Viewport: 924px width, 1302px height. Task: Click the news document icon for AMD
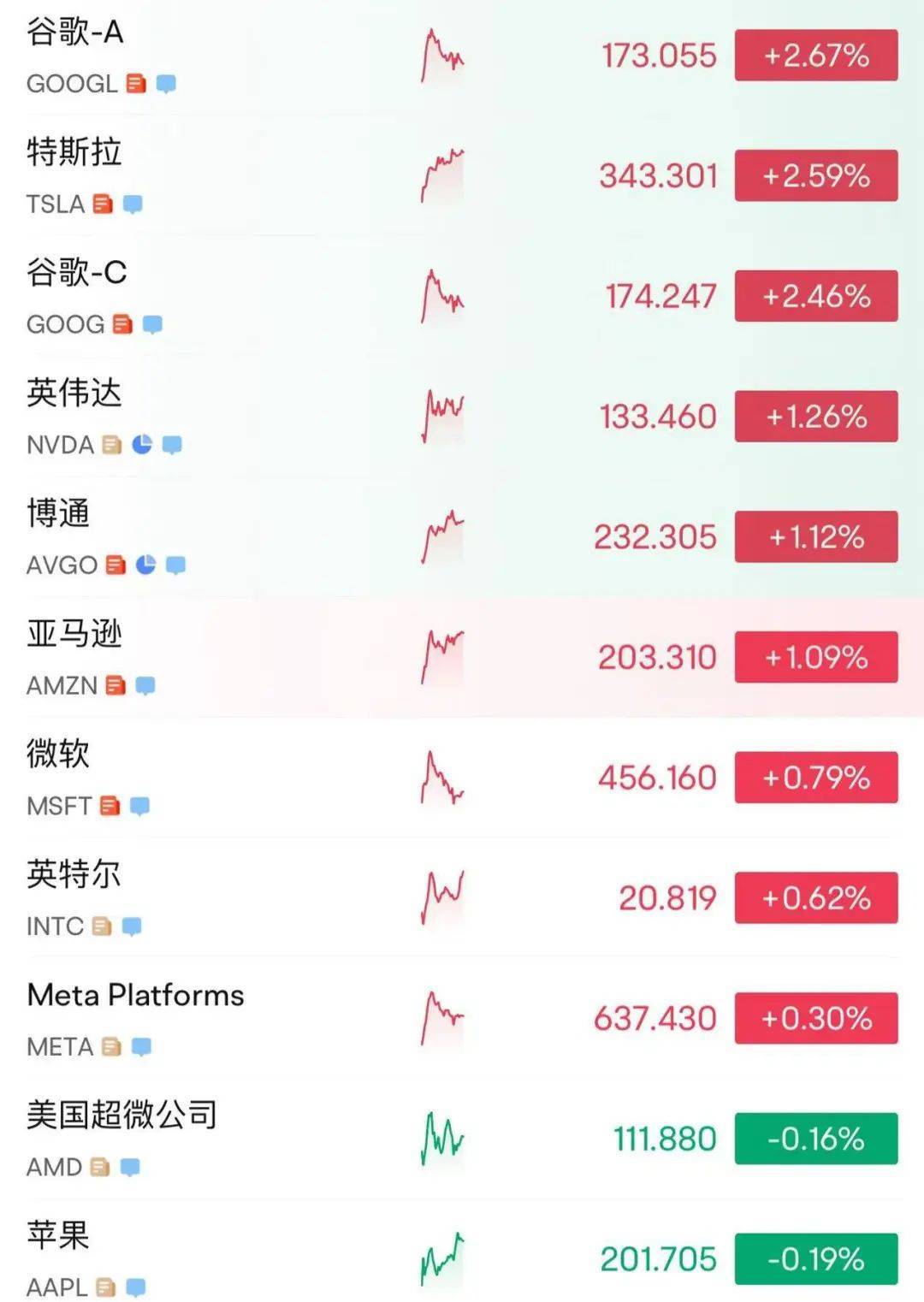[x=101, y=1166]
